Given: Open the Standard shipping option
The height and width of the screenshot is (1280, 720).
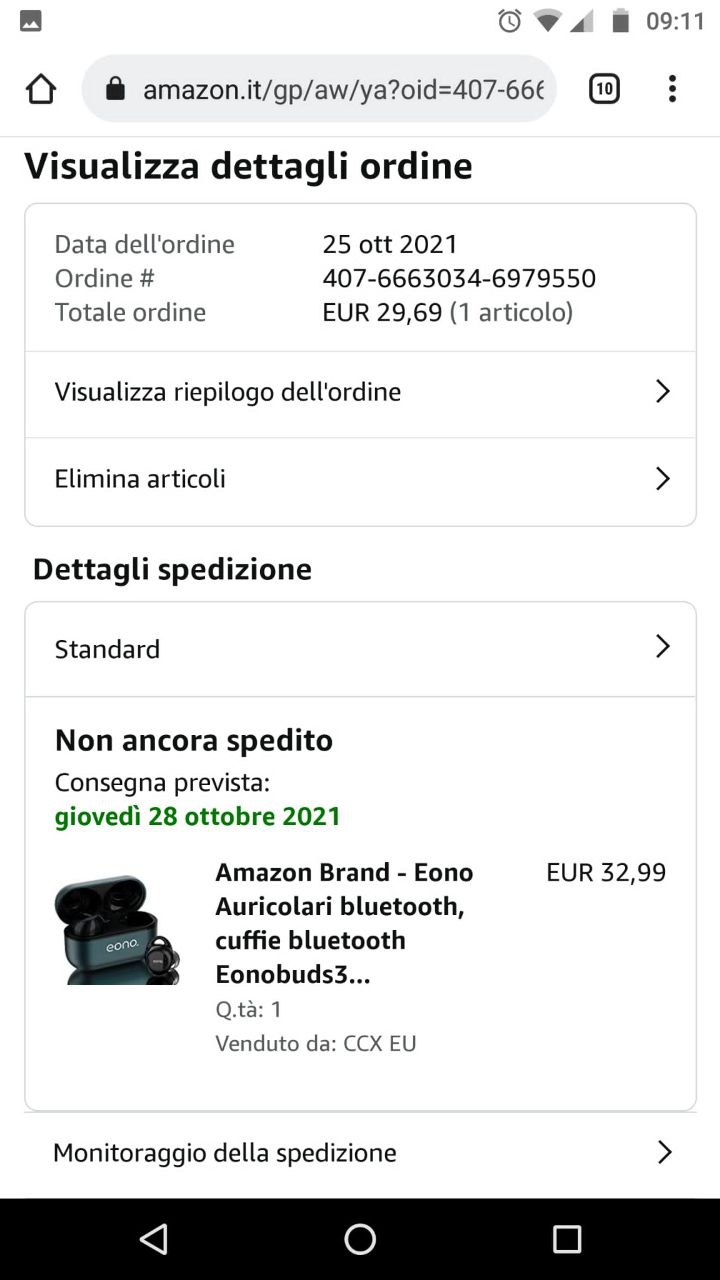Looking at the screenshot, I should [x=360, y=649].
